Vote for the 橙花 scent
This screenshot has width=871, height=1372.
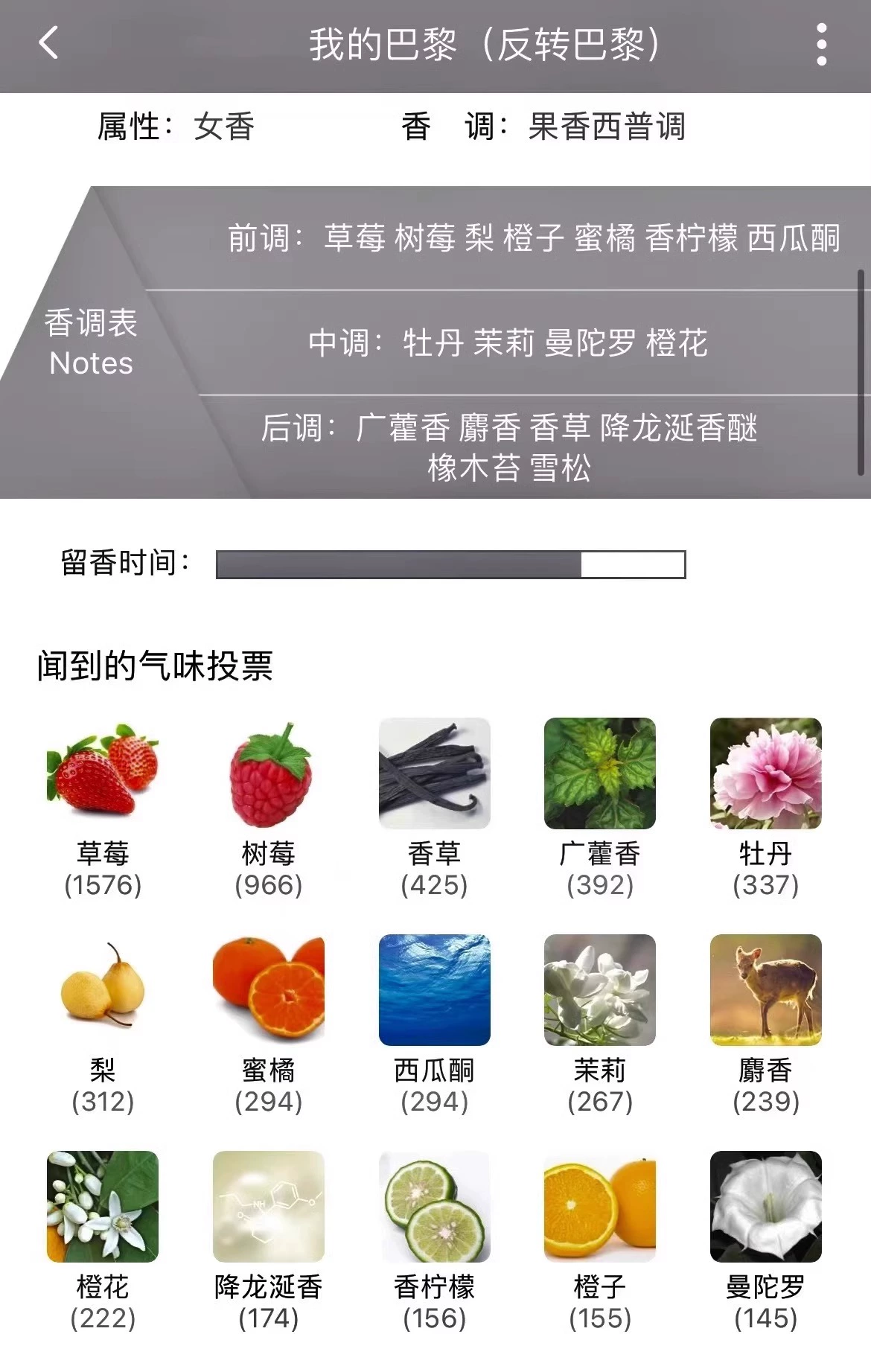click(103, 1207)
